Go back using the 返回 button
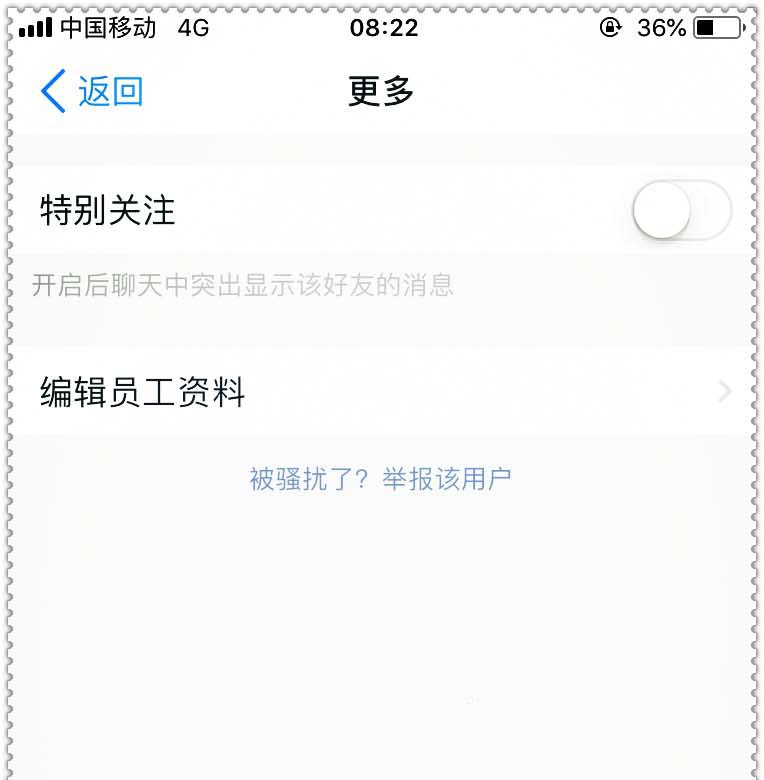The height and width of the screenshot is (780, 764). coord(92,92)
